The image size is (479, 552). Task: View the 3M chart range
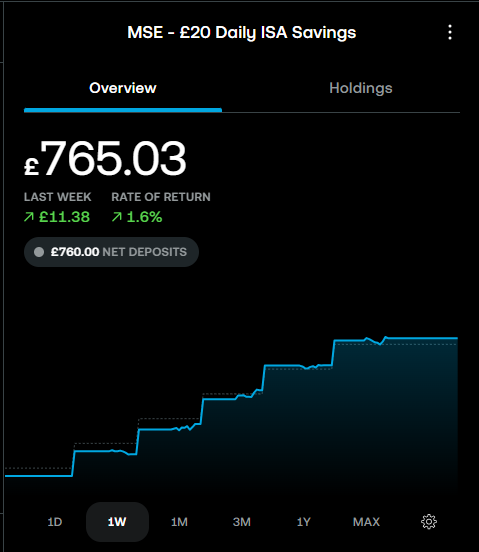pos(241,522)
